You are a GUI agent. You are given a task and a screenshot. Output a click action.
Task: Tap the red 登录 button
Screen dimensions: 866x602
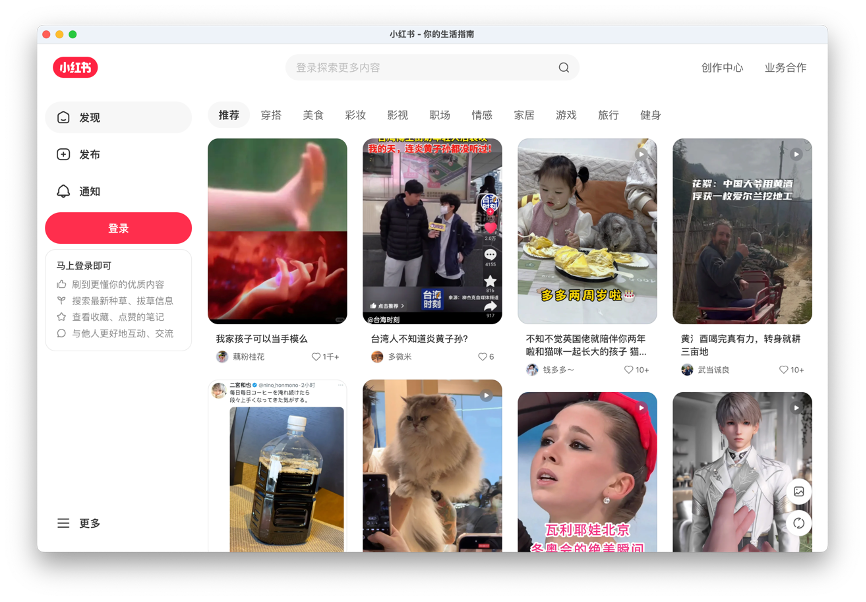(118, 228)
